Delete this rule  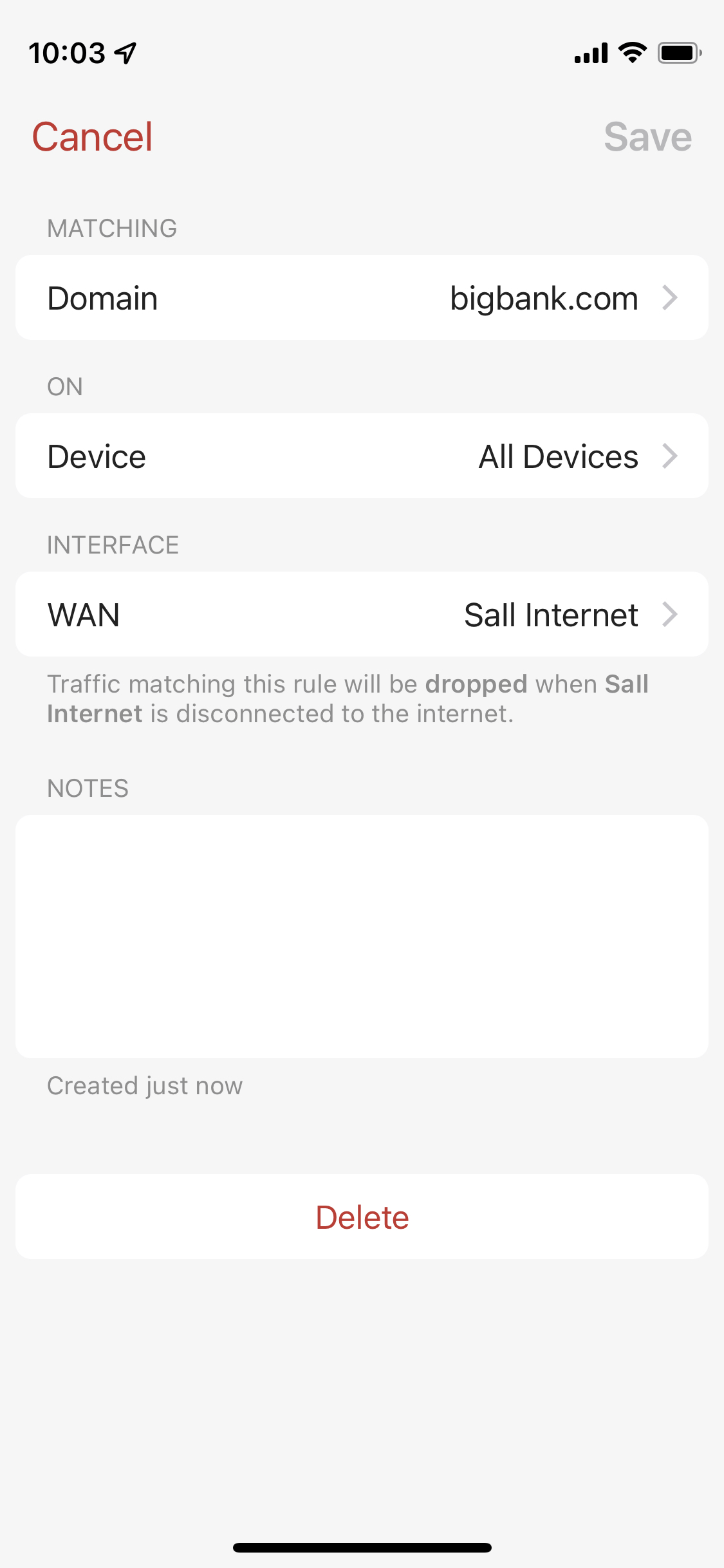(x=362, y=1217)
